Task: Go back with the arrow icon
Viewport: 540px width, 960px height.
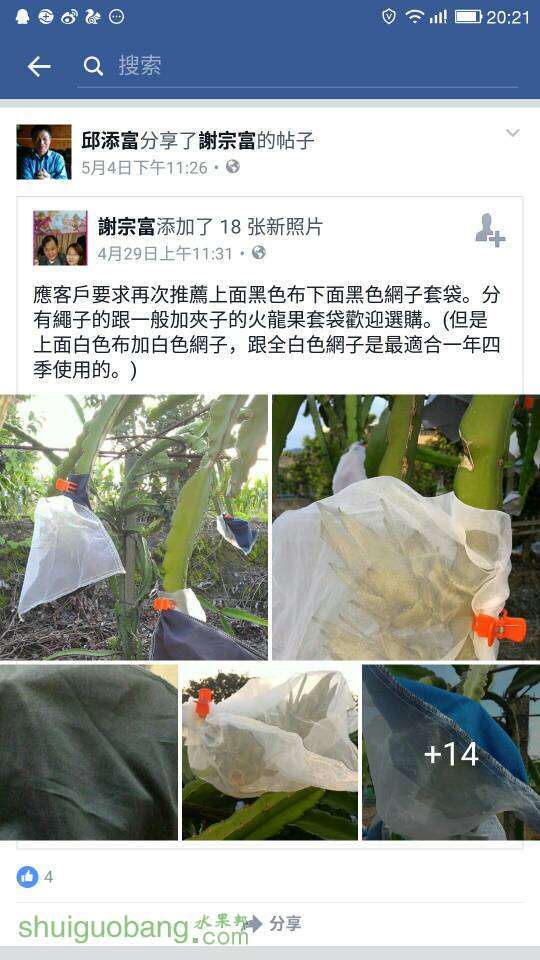Action: coord(39,67)
